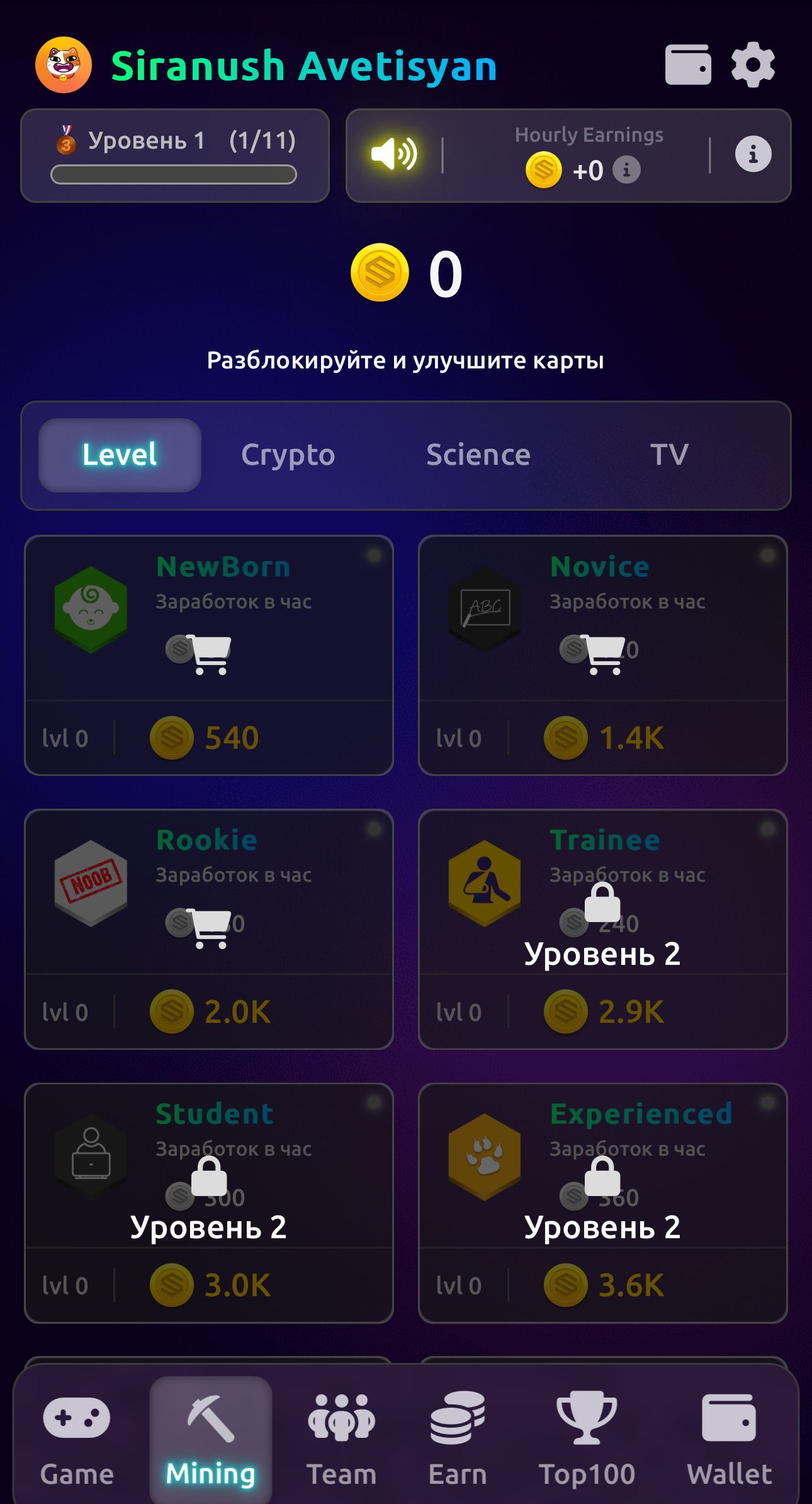Select the TV cards tab
This screenshot has width=812, height=1504.
pos(670,454)
